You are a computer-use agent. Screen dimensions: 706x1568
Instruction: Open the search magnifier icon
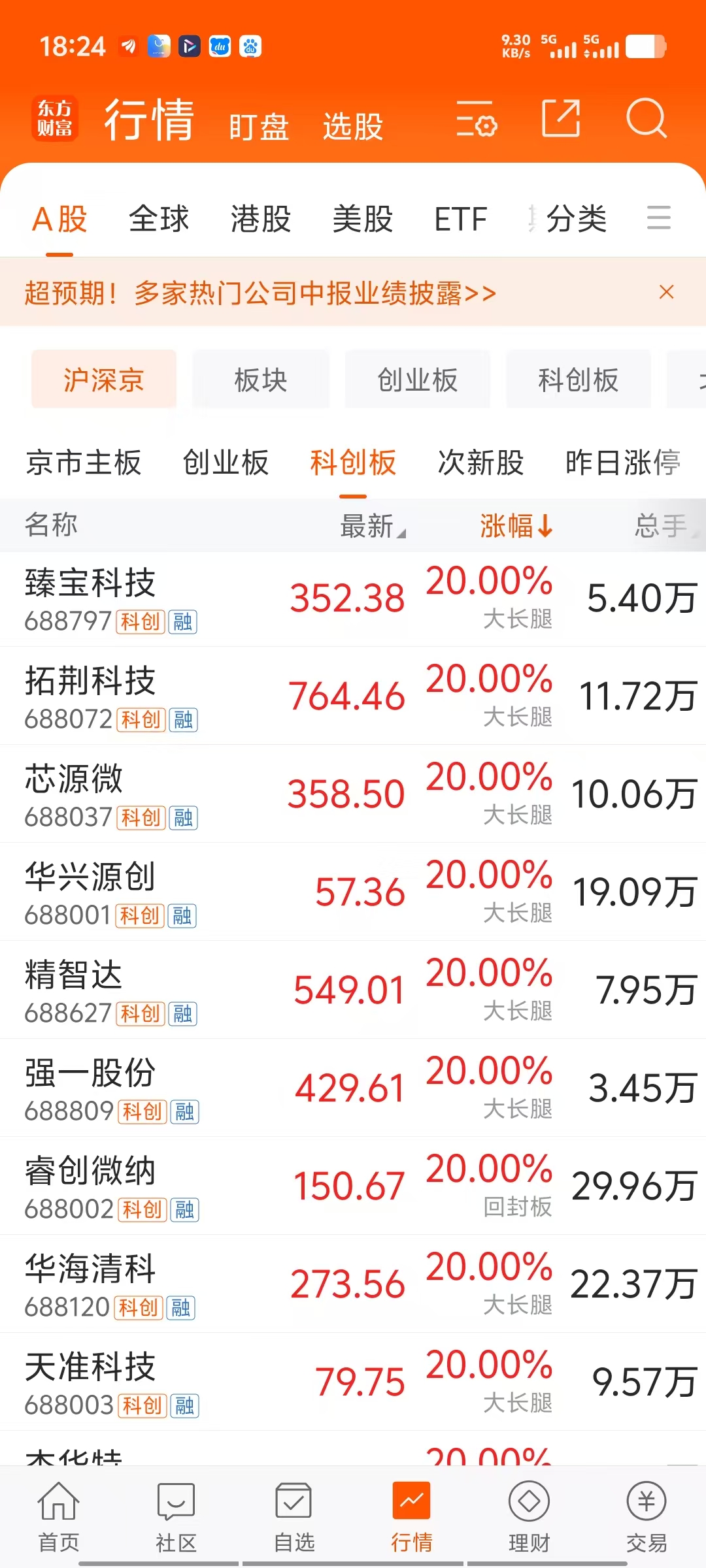[646, 118]
